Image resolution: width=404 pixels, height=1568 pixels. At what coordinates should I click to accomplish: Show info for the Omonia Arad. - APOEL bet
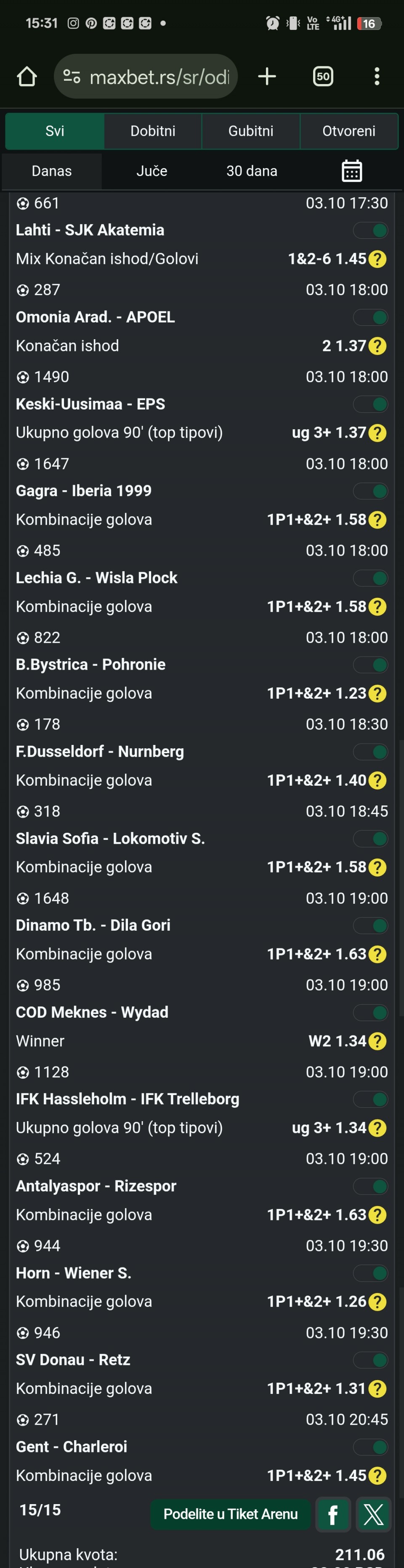point(378,346)
